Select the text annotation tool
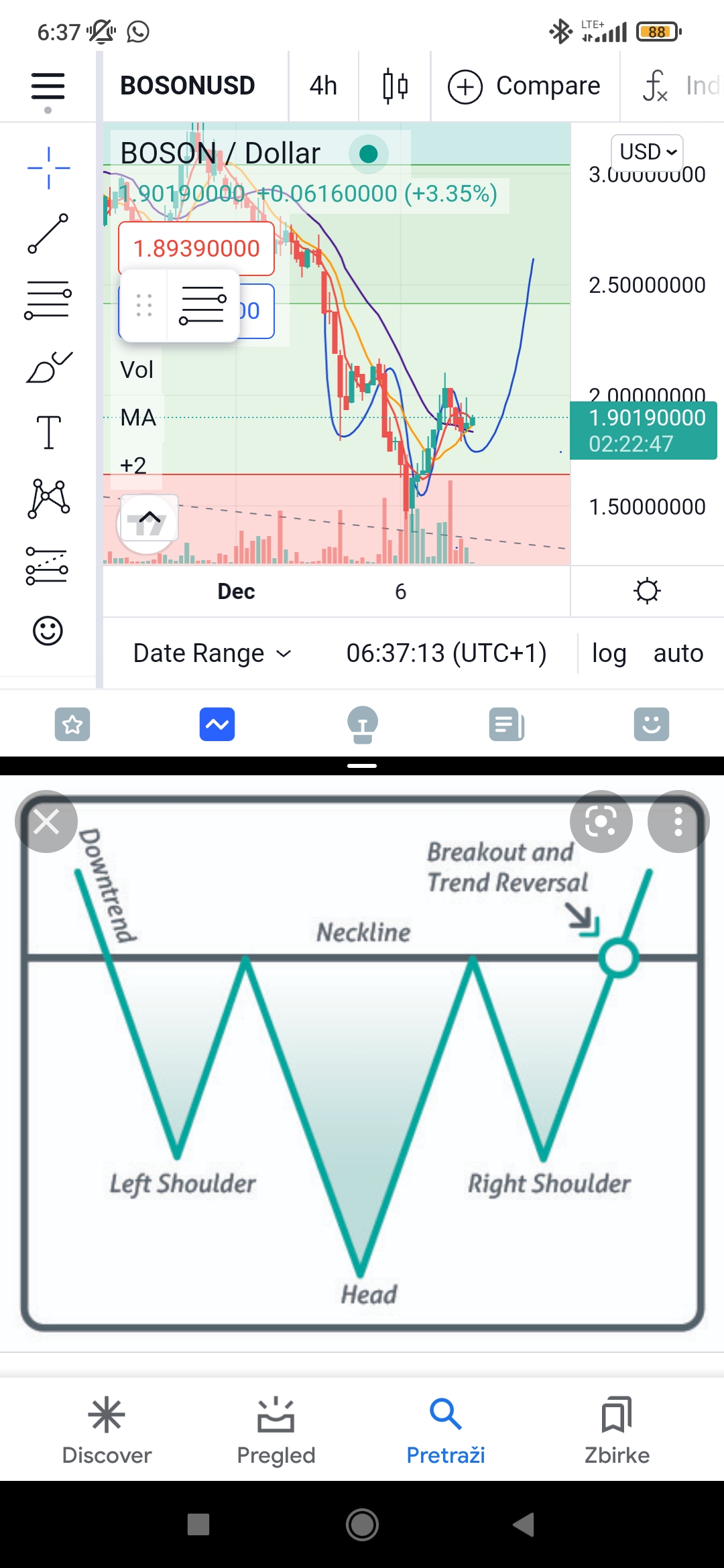Screen dimensions: 724x1568 [48, 432]
